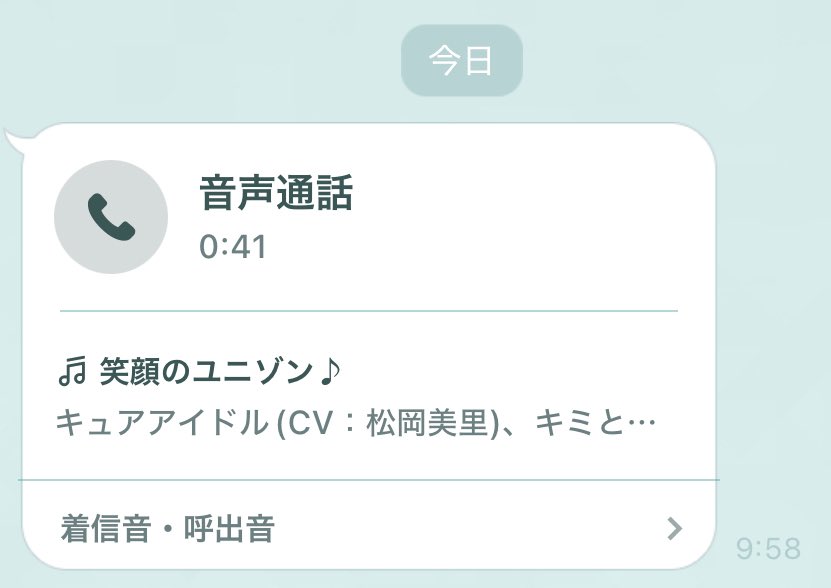Open the 着信音・呼出音 settings row
Viewport: 831px width, 588px height.
370,527
